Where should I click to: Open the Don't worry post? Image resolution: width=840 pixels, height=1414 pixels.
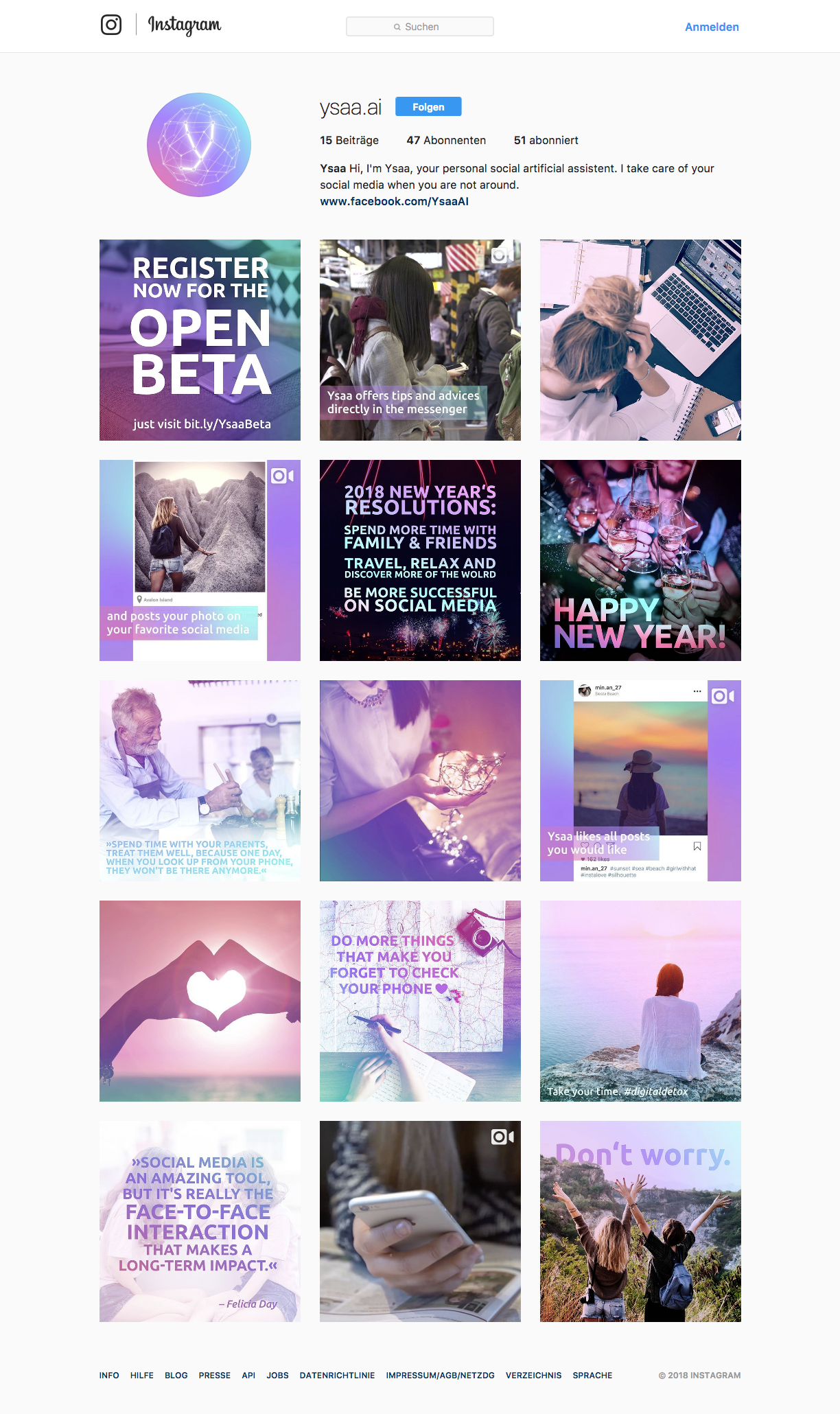coord(640,1221)
